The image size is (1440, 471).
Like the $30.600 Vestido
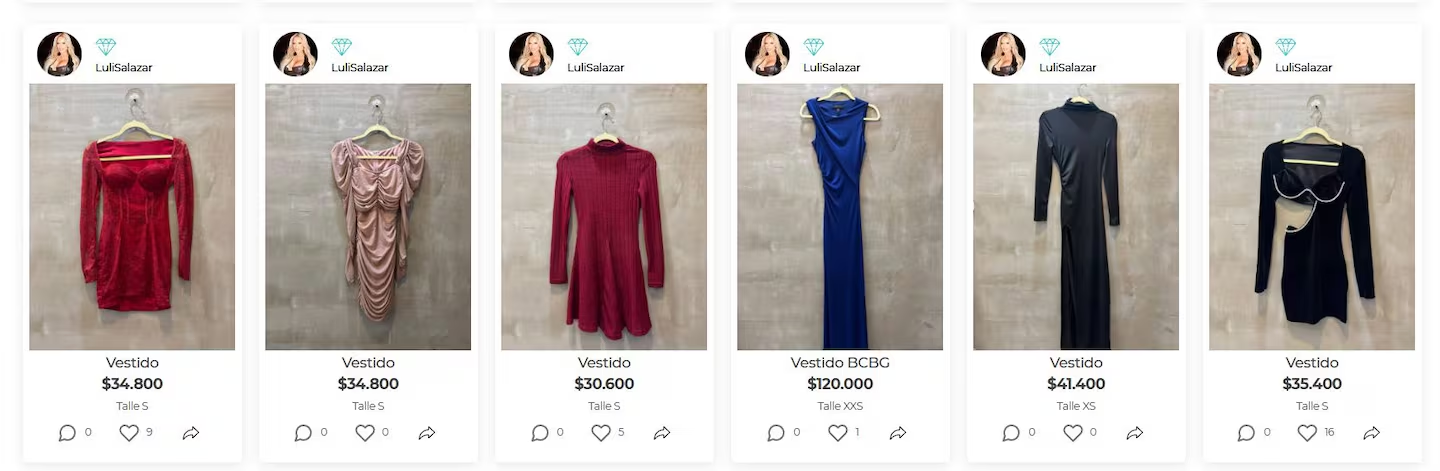click(x=601, y=433)
